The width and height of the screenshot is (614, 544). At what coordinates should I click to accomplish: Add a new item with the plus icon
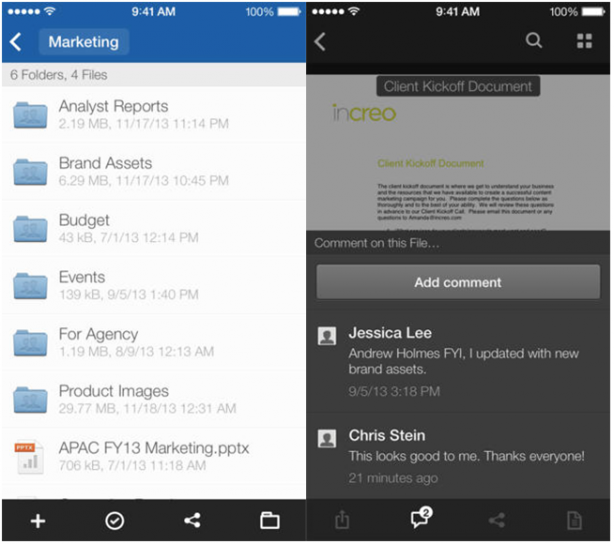(38, 521)
